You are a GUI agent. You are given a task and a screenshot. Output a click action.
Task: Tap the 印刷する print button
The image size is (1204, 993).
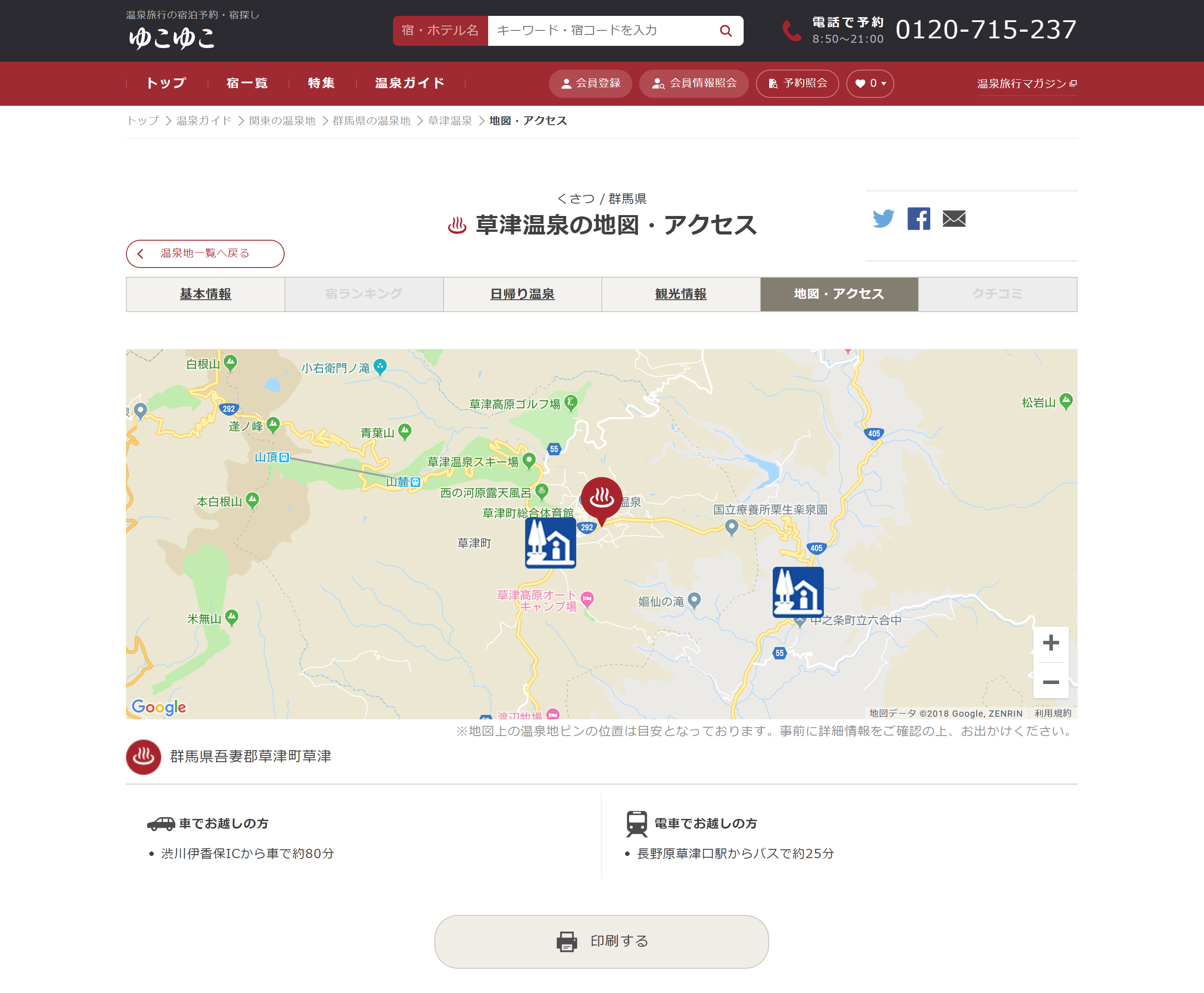[x=601, y=941]
